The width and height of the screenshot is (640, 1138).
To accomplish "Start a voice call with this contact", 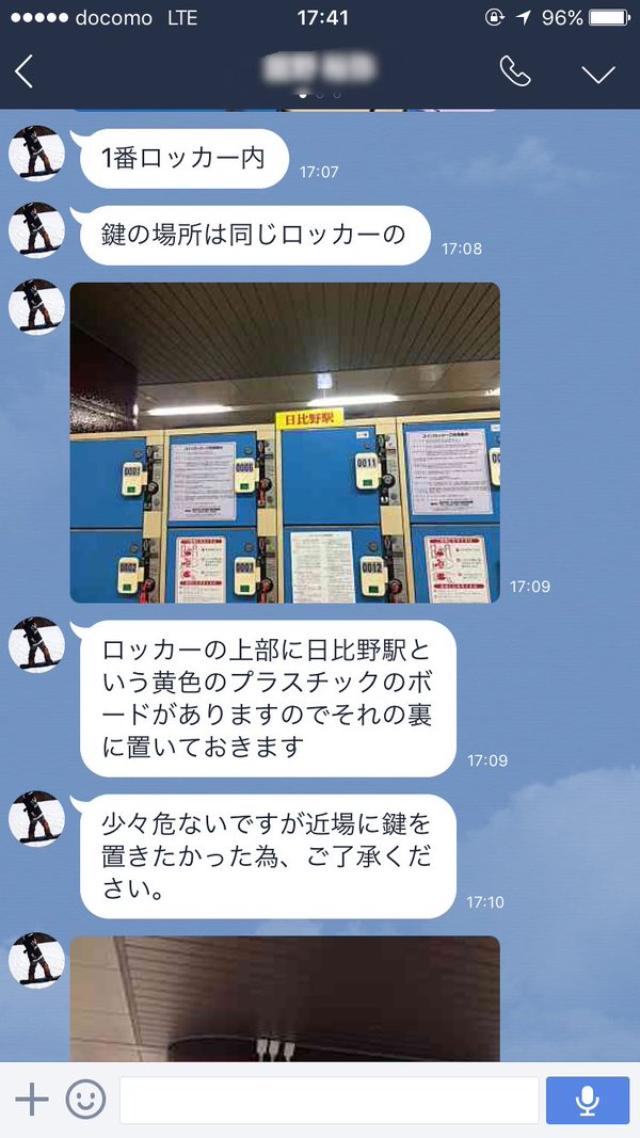I will tap(515, 72).
